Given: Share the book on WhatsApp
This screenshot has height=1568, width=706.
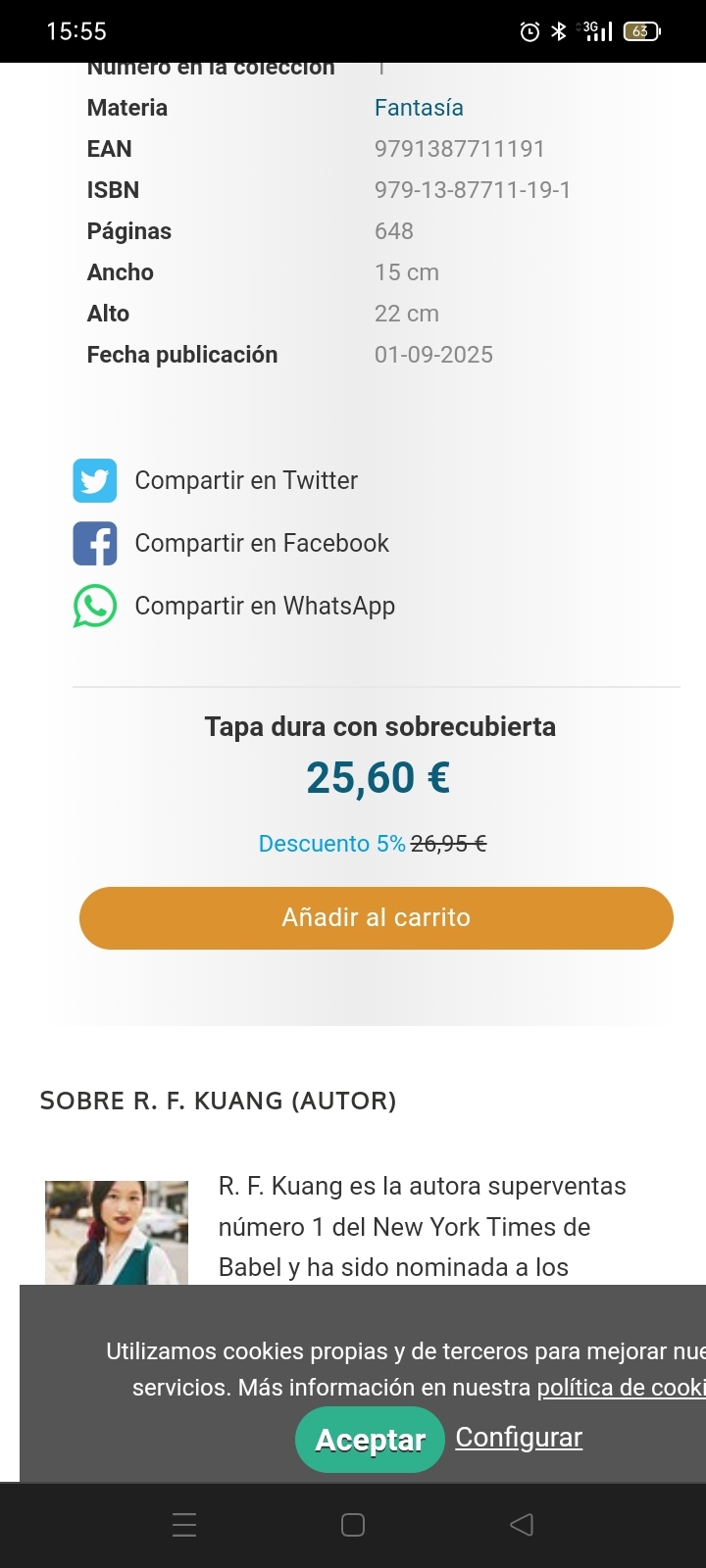Looking at the screenshot, I should [264, 606].
